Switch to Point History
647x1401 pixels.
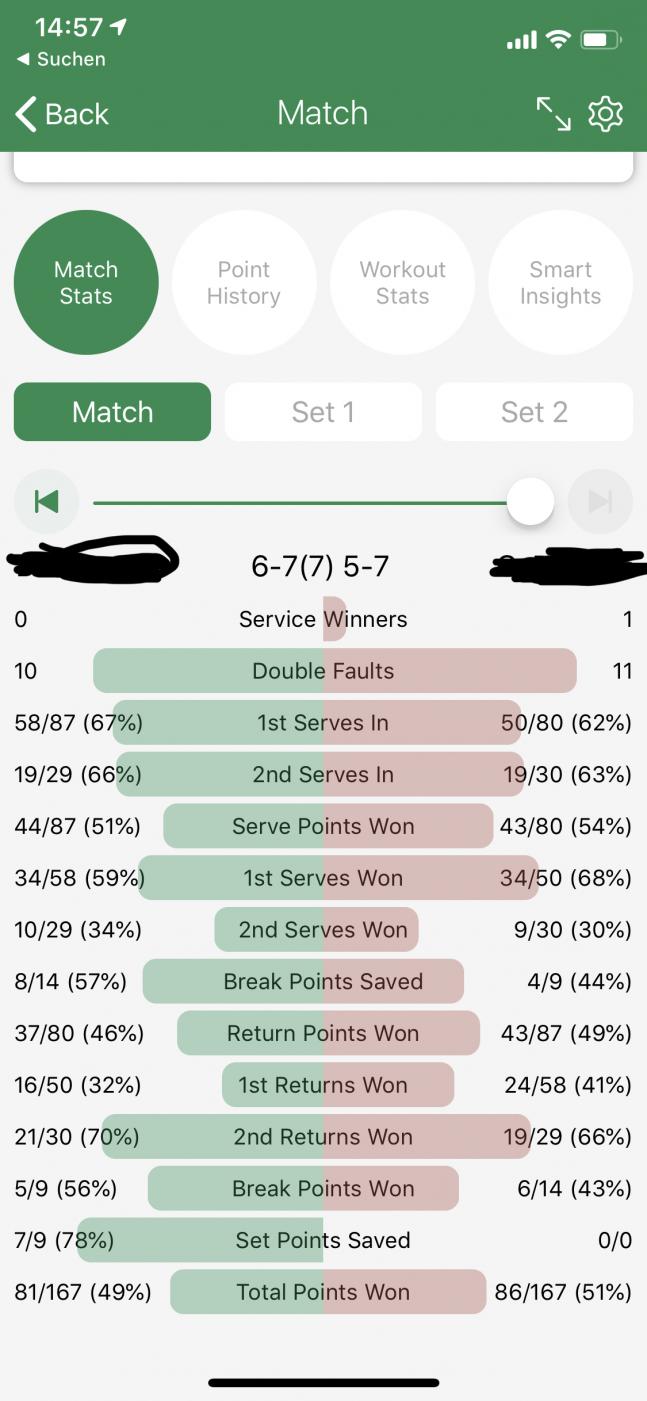click(244, 283)
